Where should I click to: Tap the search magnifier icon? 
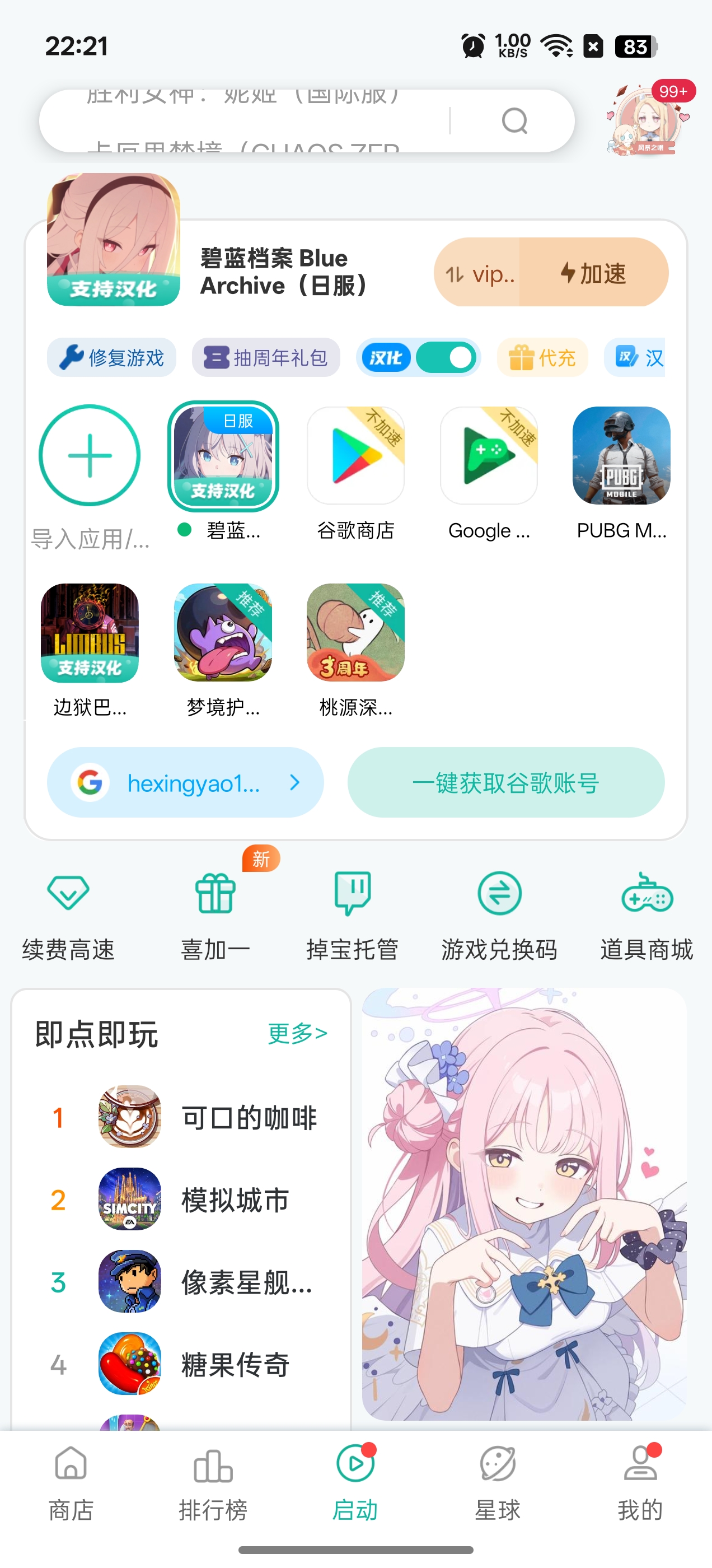514,120
